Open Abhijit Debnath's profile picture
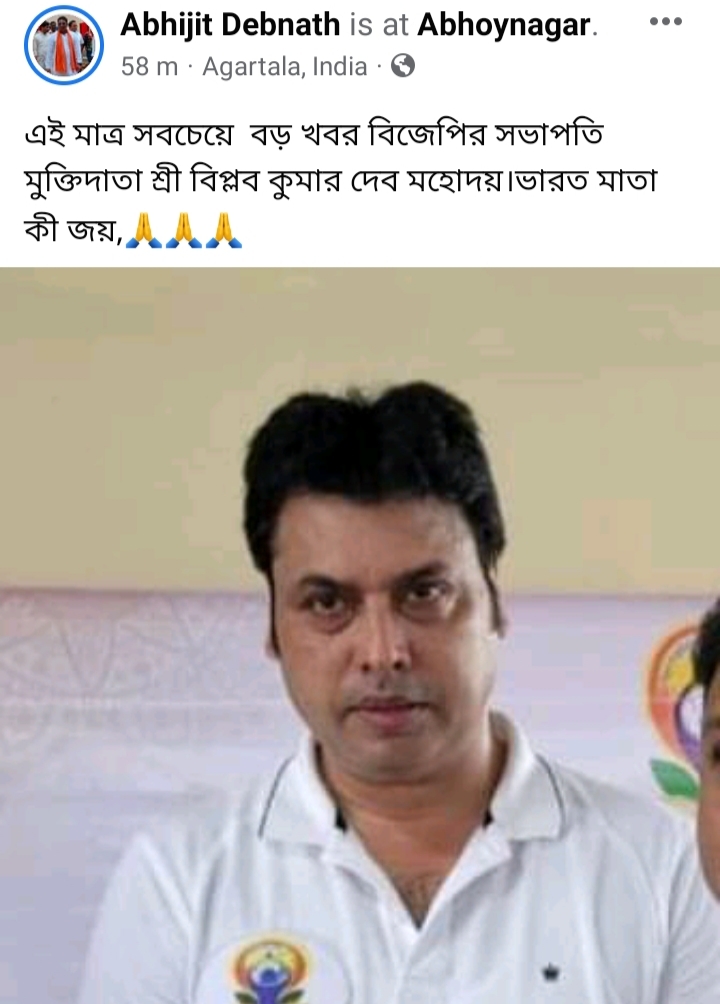The image size is (720, 1004). pos(64,44)
